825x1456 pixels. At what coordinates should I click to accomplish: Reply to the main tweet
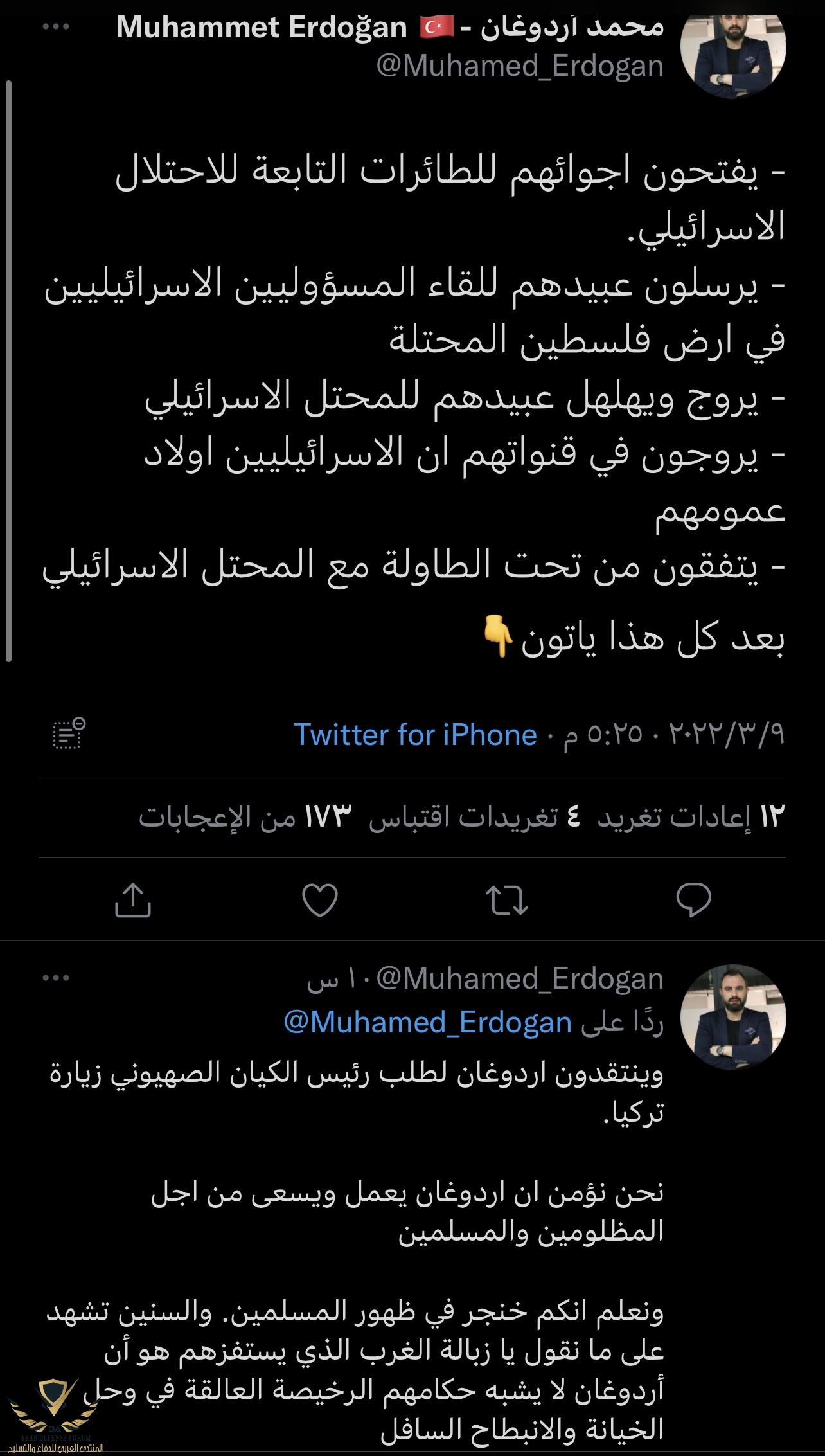click(x=693, y=899)
